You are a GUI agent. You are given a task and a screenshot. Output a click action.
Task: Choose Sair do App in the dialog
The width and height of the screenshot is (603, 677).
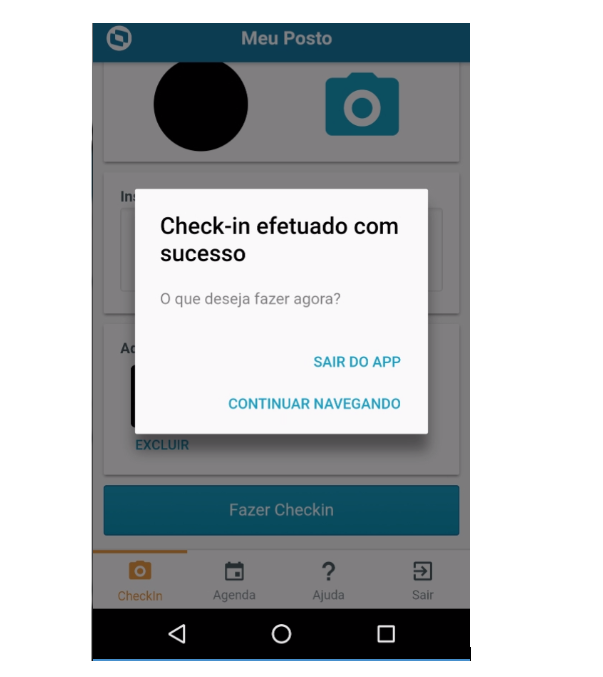click(x=357, y=362)
